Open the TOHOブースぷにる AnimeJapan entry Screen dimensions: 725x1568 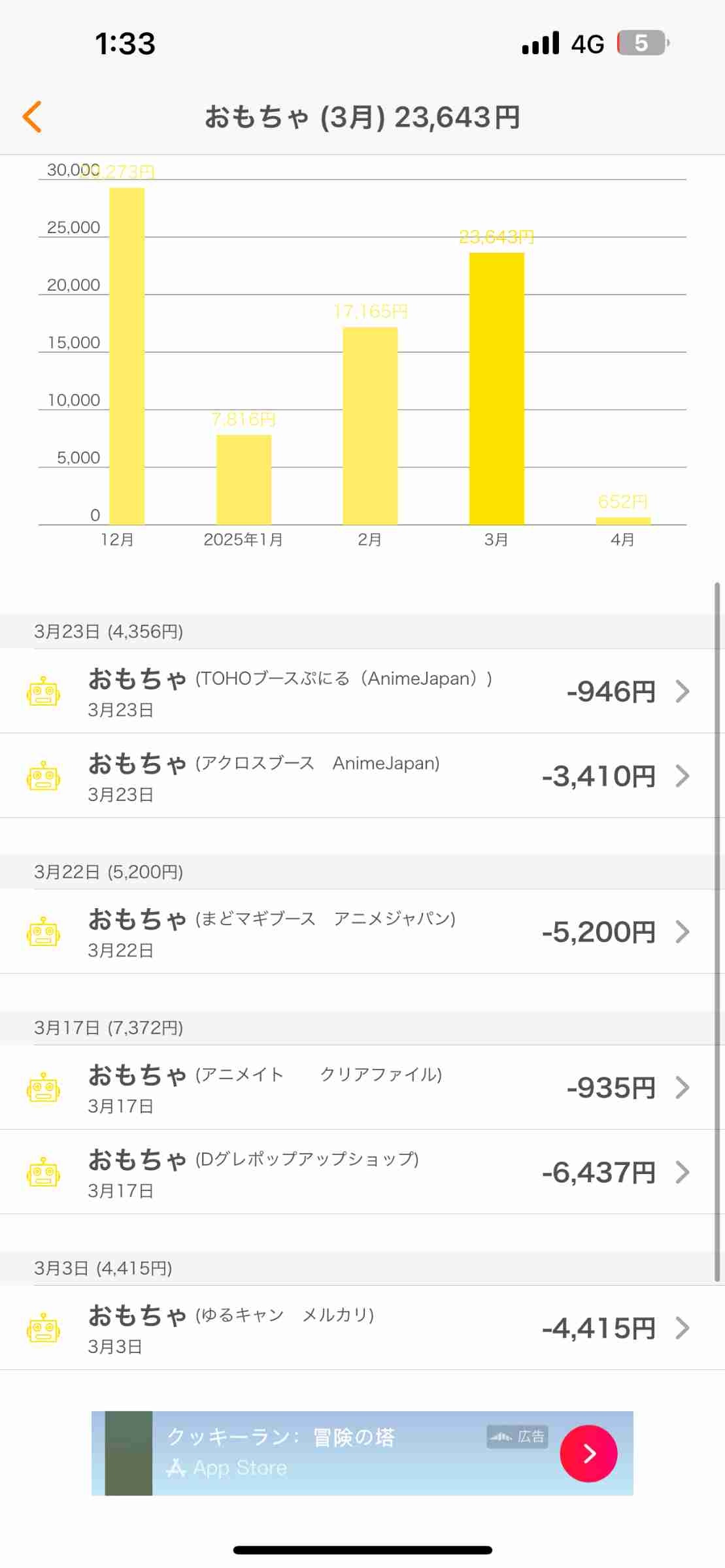click(x=362, y=691)
